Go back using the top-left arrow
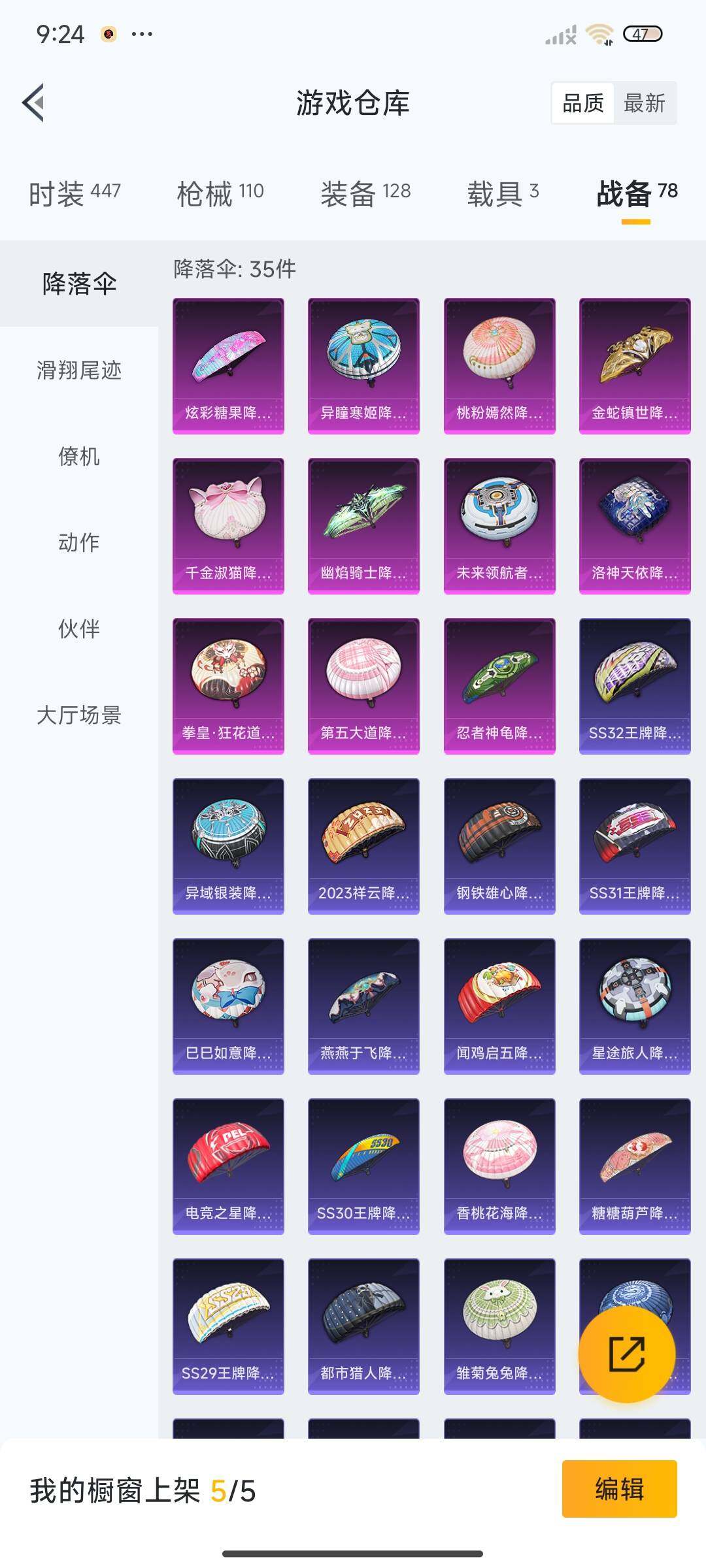Image resolution: width=706 pixels, height=1568 pixels. pos(34,103)
